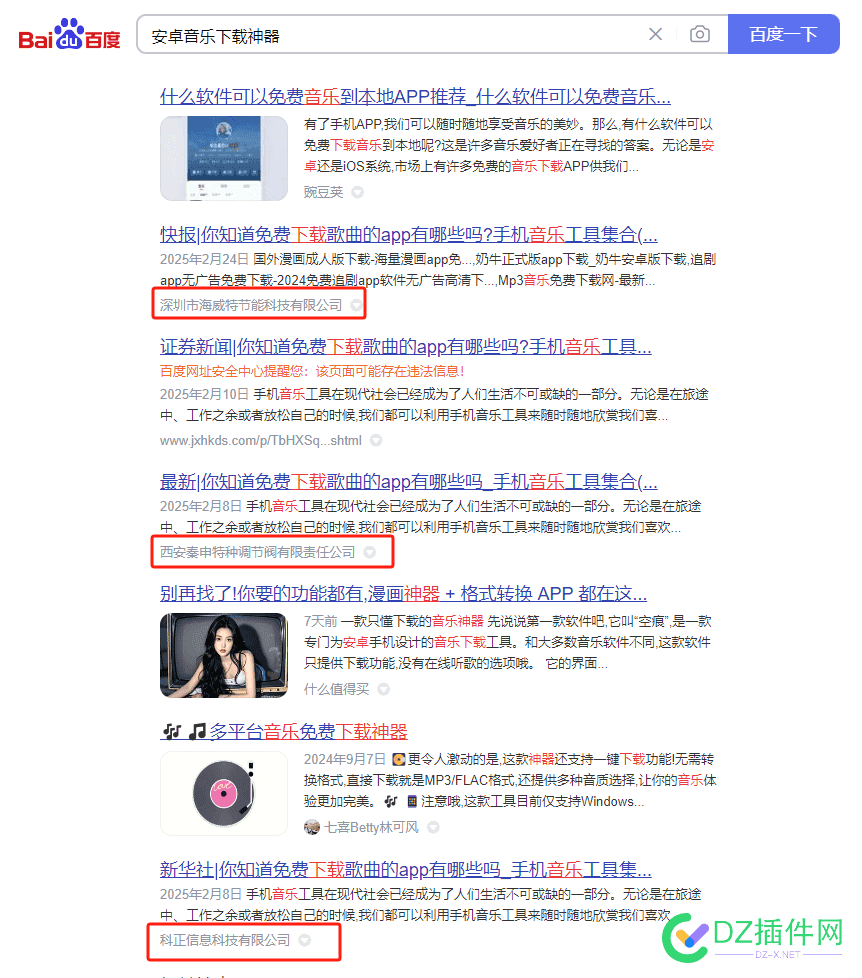862x978 pixels.
Task: Hit the 百度一下 search button
Action: 783,35
